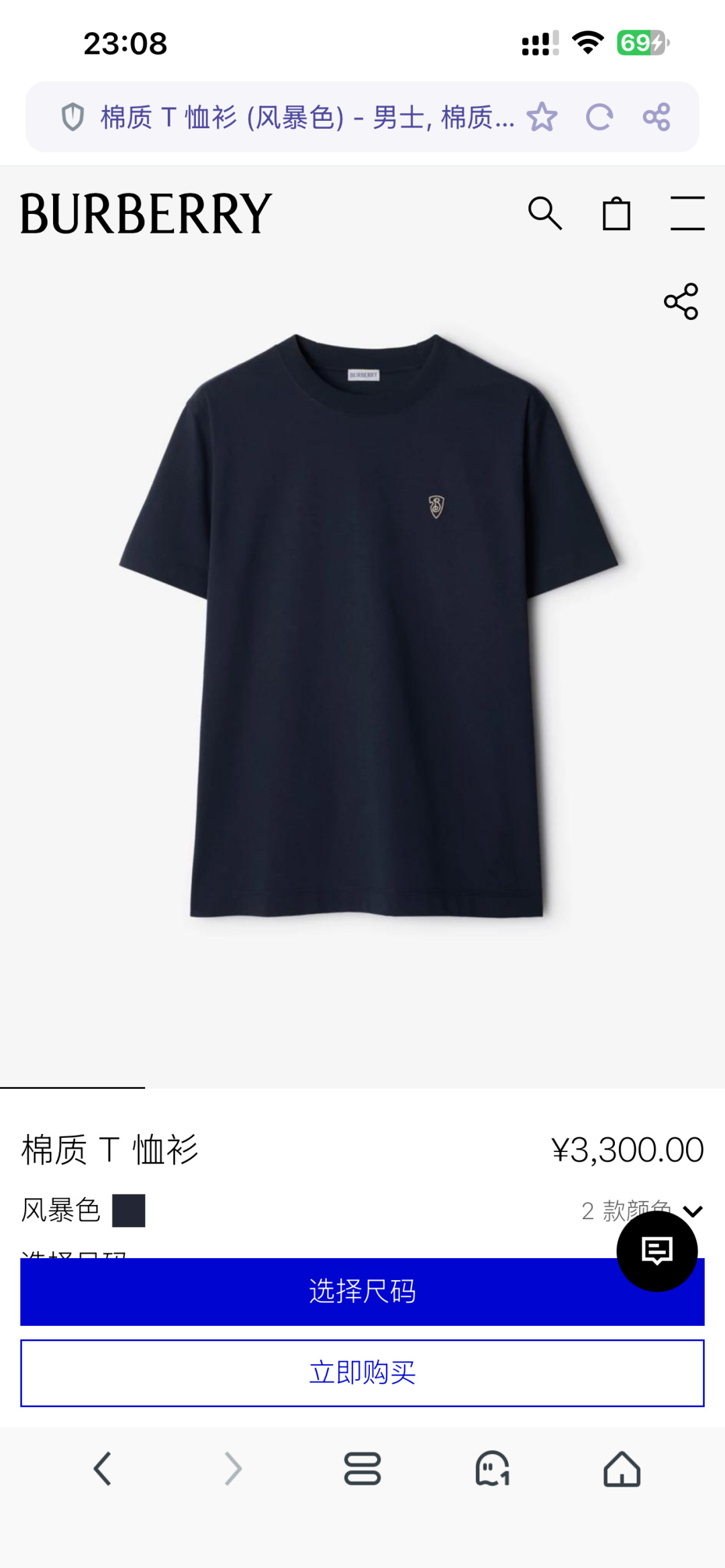Screen dimensions: 725x1568
Task: Share this T-shirt product
Action: pyautogui.click(x=681, y=301)
